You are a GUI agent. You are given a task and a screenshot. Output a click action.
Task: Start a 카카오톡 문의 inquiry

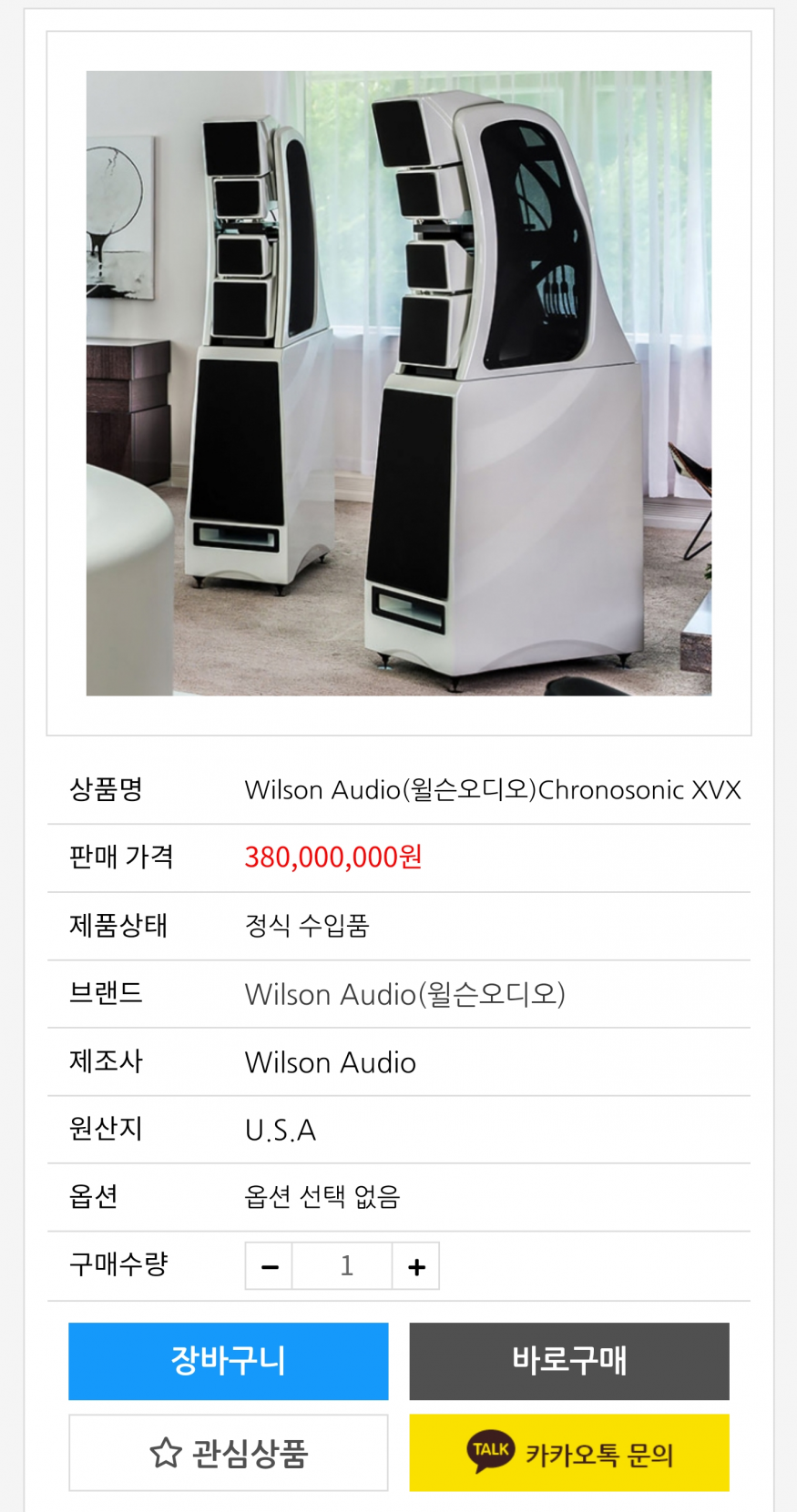569,1453
